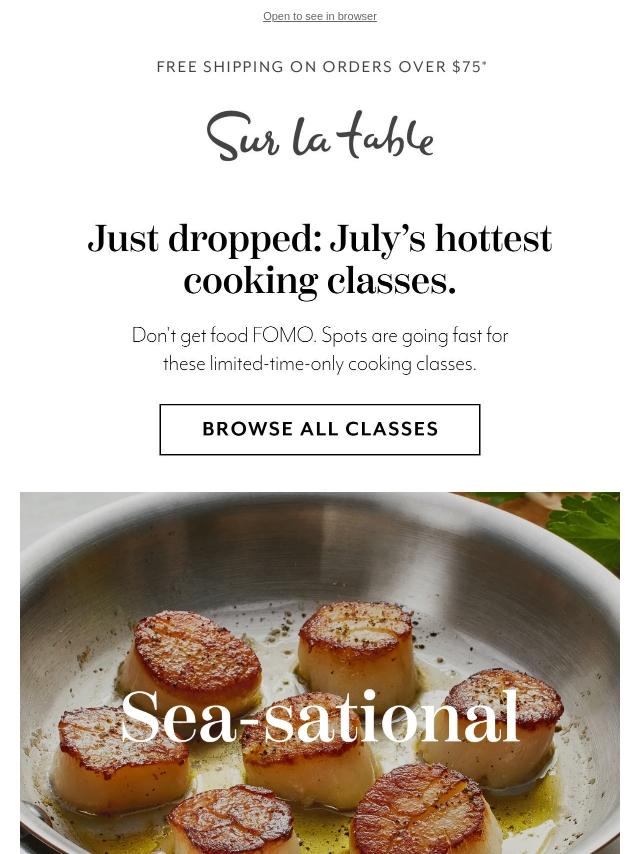Open the Sea-sational scallops banner
Screen dimensions: 640x854
click(320, 680)
